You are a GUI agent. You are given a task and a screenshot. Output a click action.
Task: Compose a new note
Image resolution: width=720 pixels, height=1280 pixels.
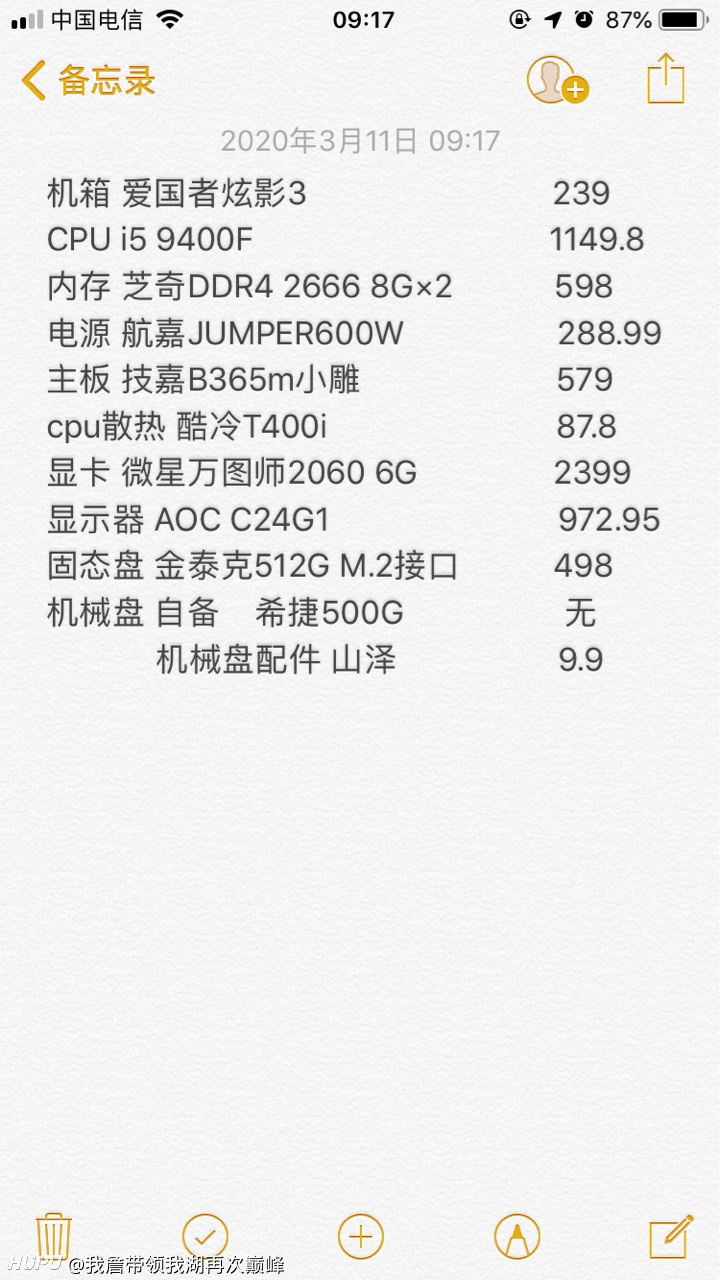tap(671, 1236)
